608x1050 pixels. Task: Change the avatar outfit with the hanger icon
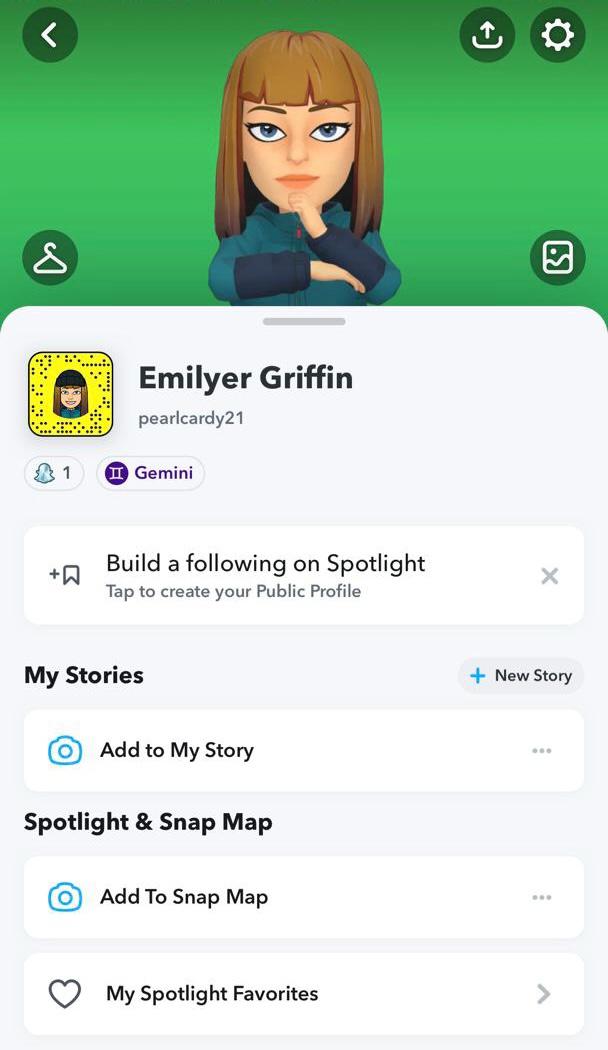(50, 258)
